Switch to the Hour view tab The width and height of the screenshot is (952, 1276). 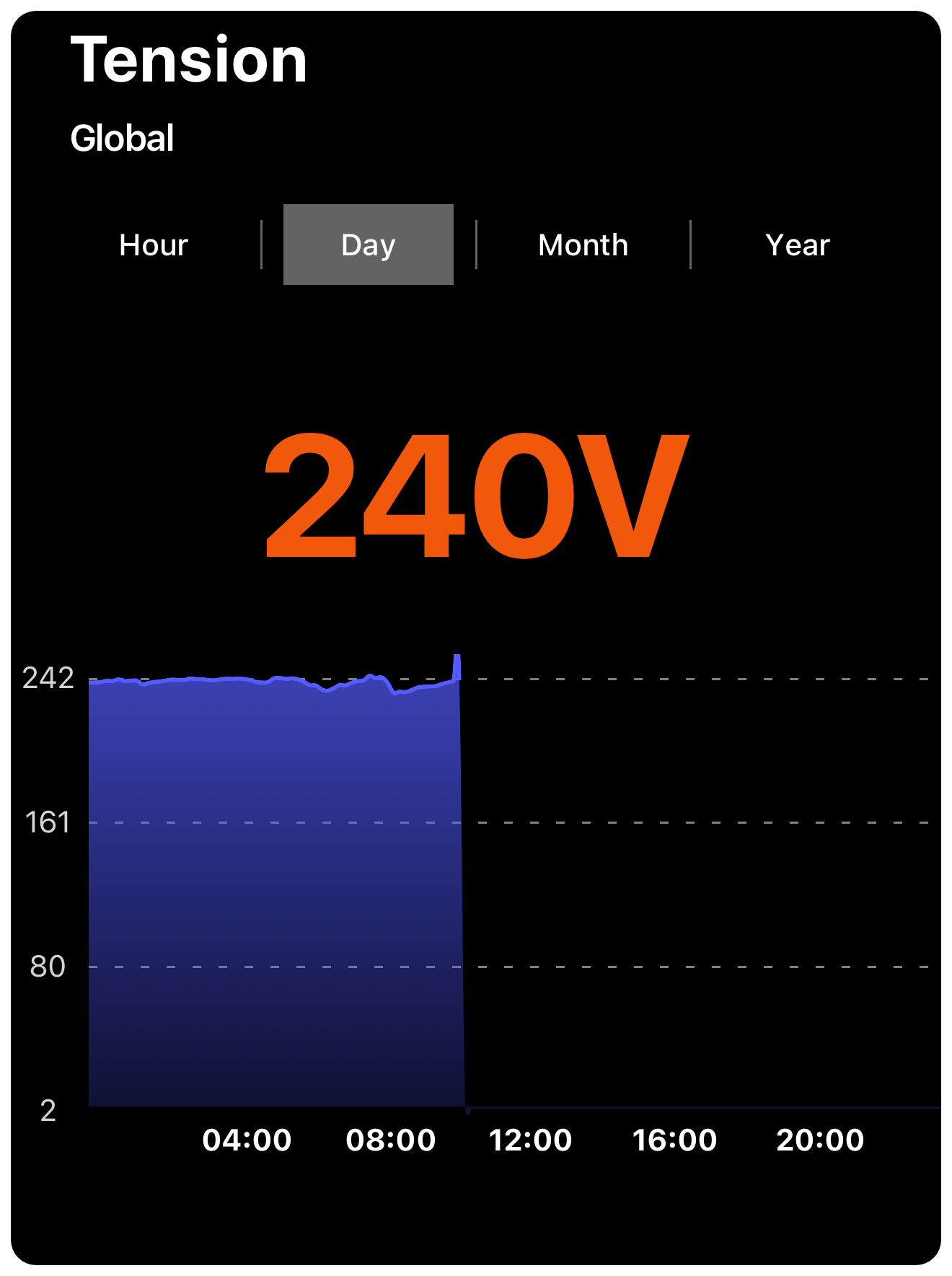click(x=153, y=245)
